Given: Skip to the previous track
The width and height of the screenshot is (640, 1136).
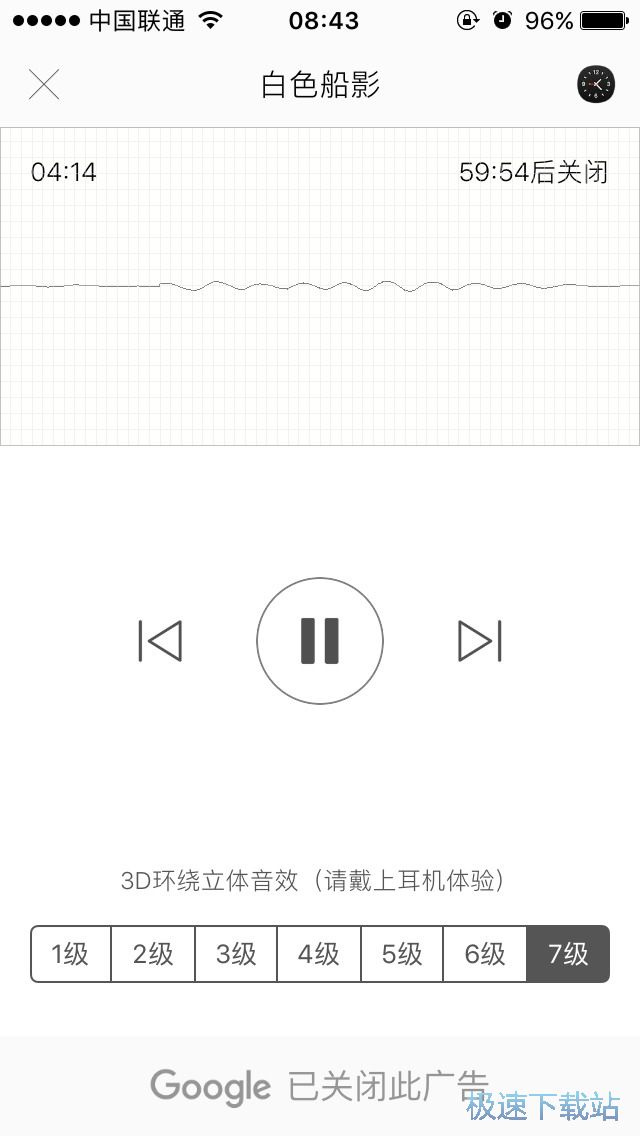Looking at the screenshot, I should pyautogui.click(x=160, y=641).
